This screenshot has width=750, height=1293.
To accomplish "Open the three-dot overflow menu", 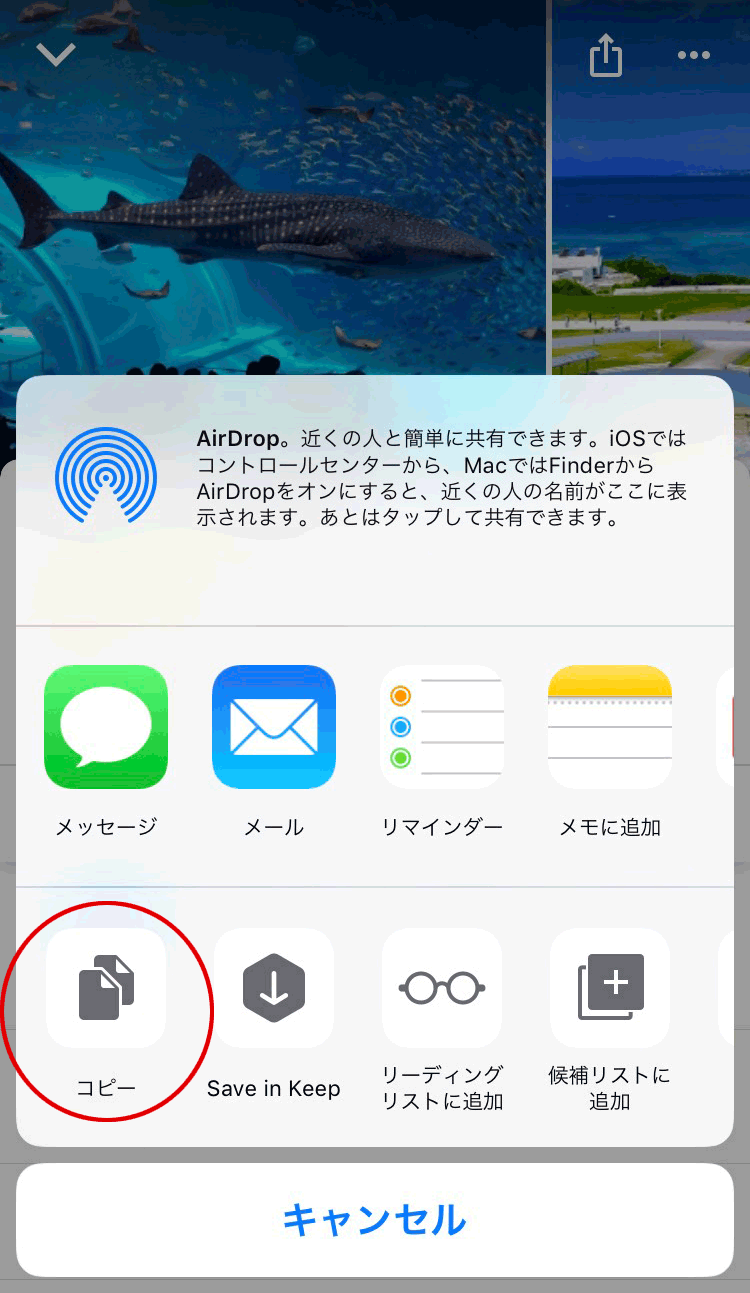I will (693, 55).
